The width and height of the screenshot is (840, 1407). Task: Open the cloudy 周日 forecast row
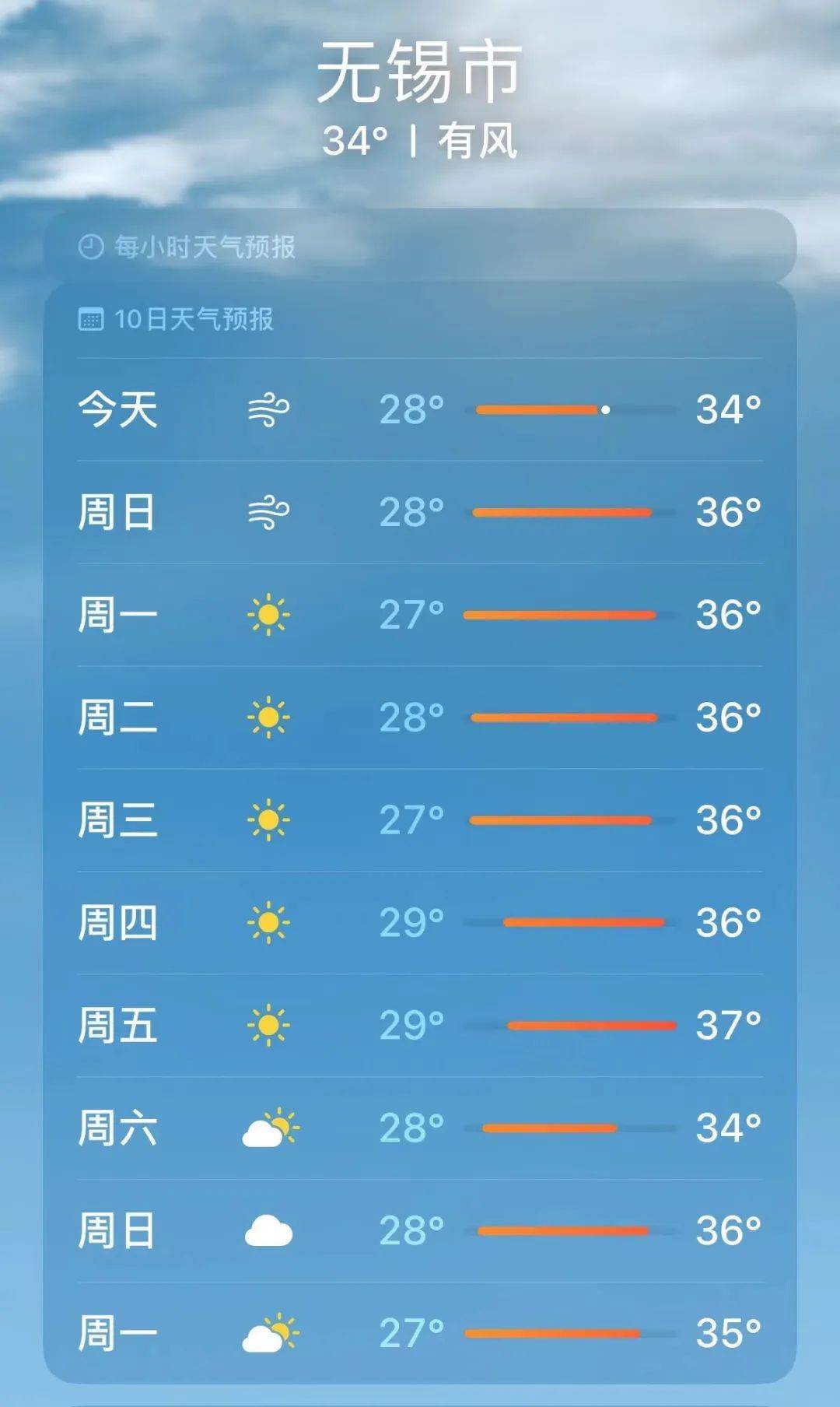[x=420, y=1231]
